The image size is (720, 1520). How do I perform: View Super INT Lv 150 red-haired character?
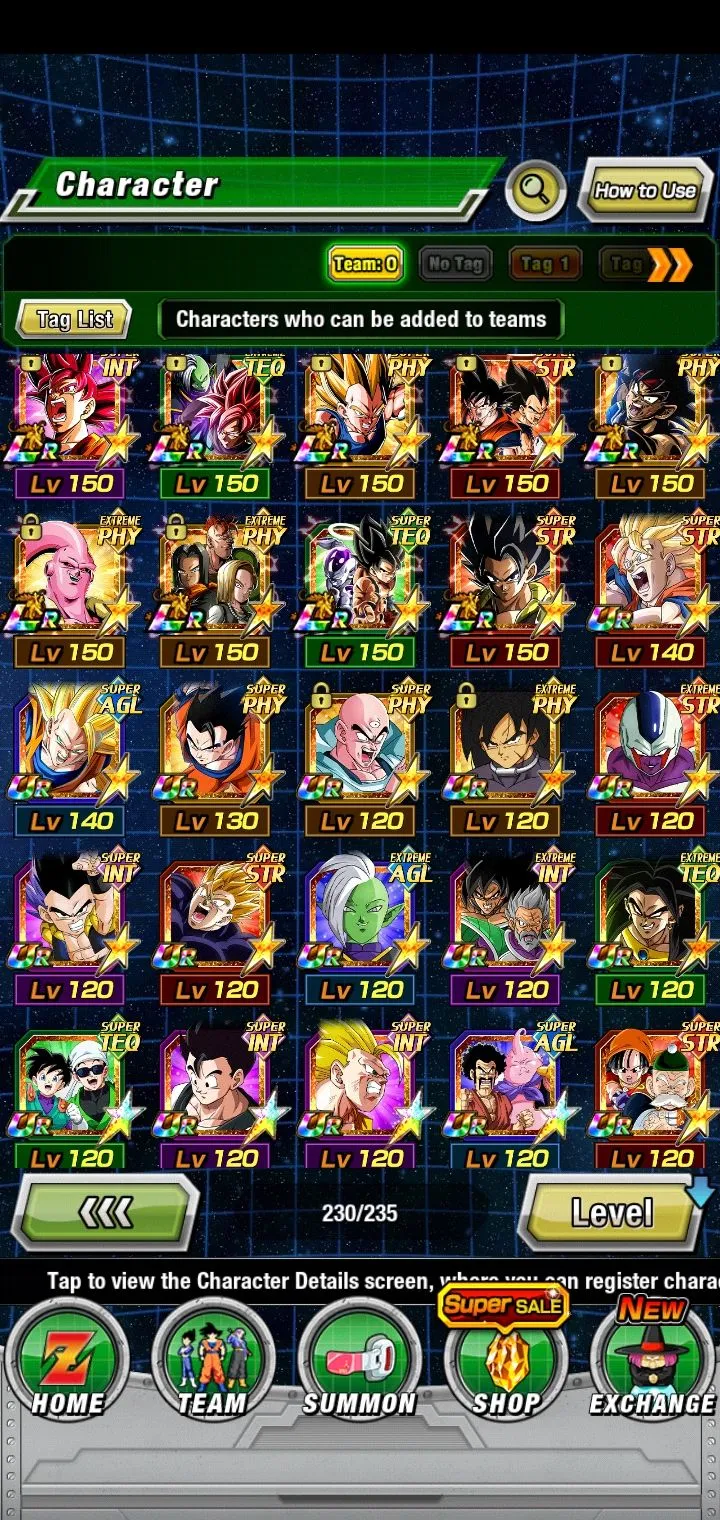pos(70,412)
